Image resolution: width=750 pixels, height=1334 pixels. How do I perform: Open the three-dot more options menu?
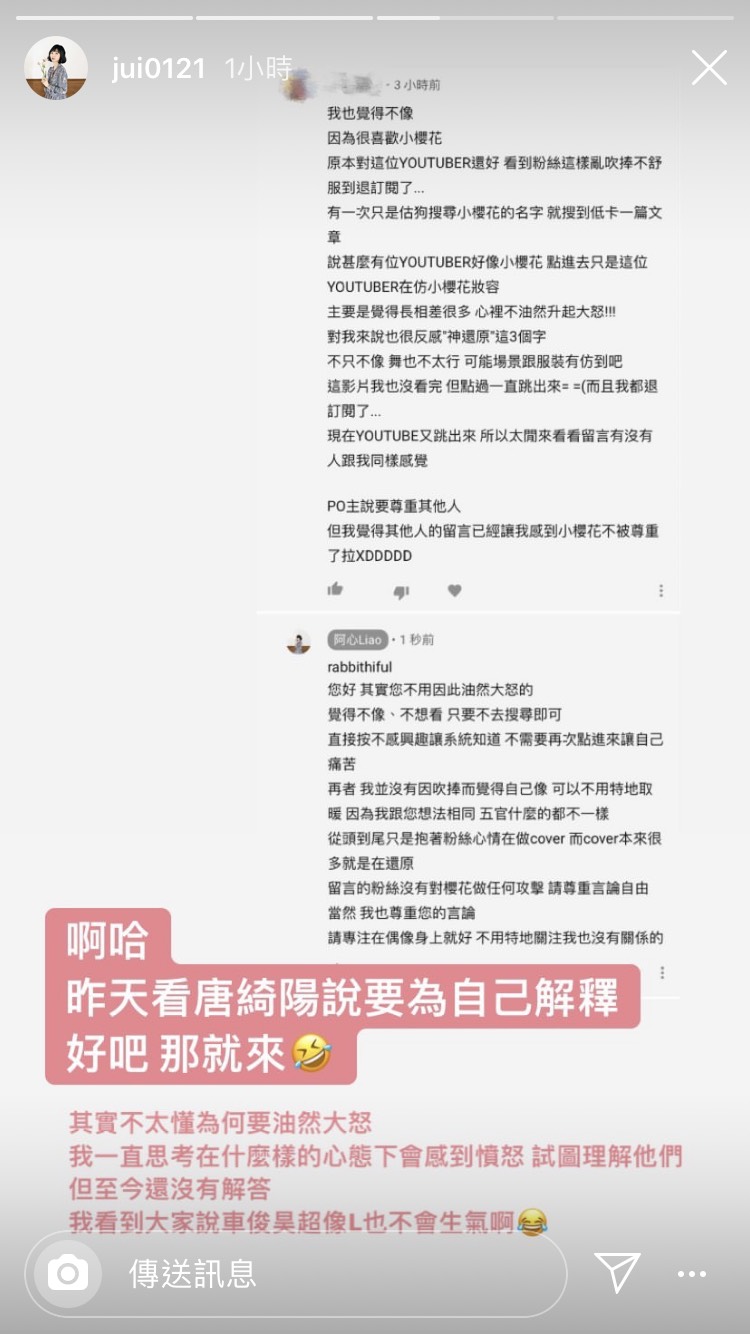pos(692,1274)
